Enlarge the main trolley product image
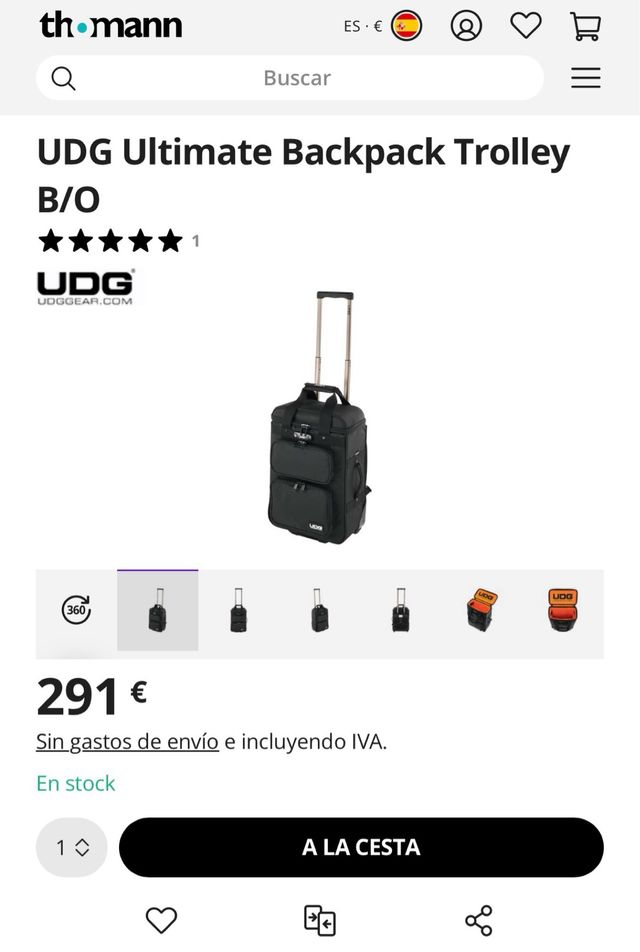 pos(320,420)
